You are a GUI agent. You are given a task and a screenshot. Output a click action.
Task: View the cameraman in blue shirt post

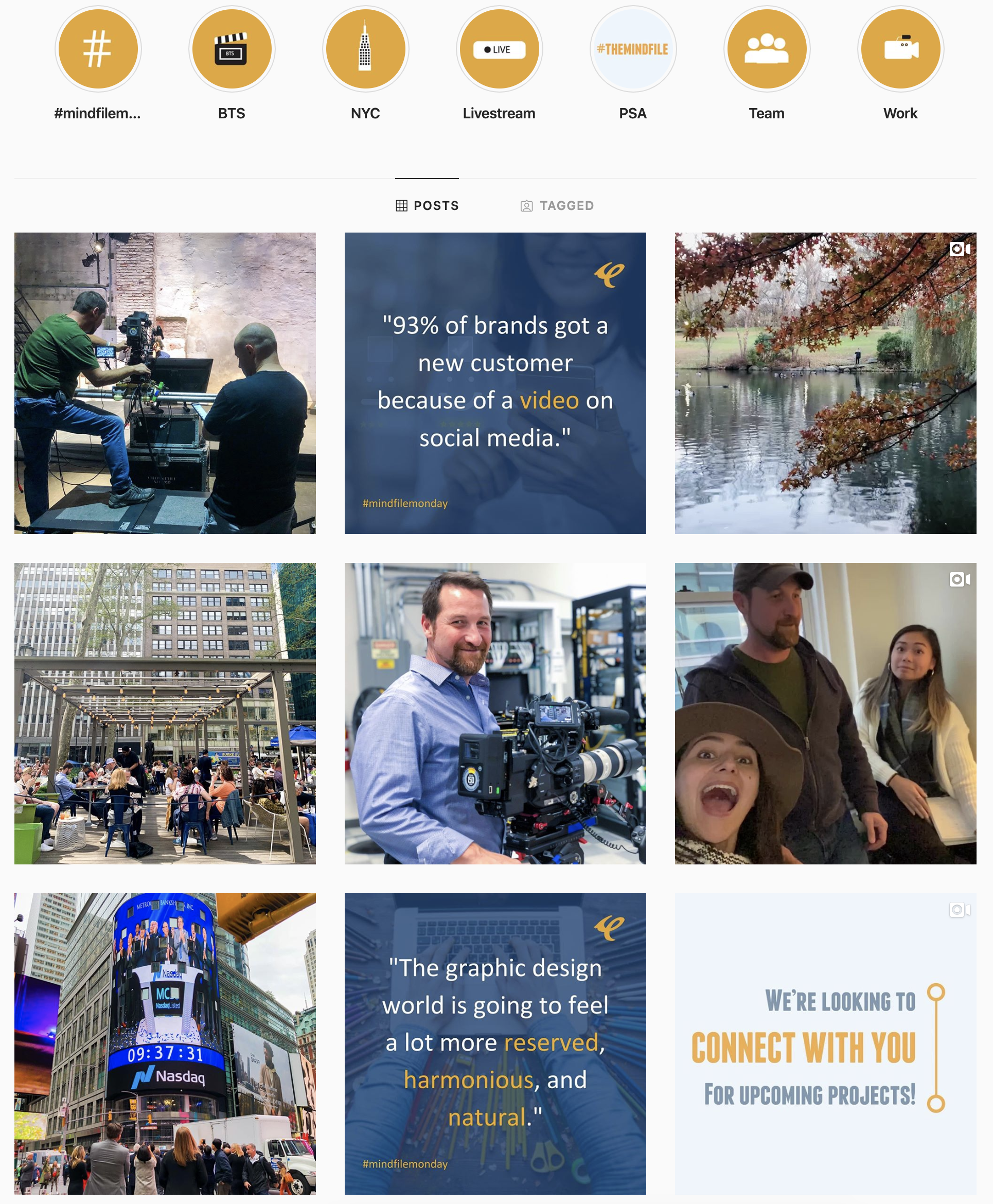(495, 713)
